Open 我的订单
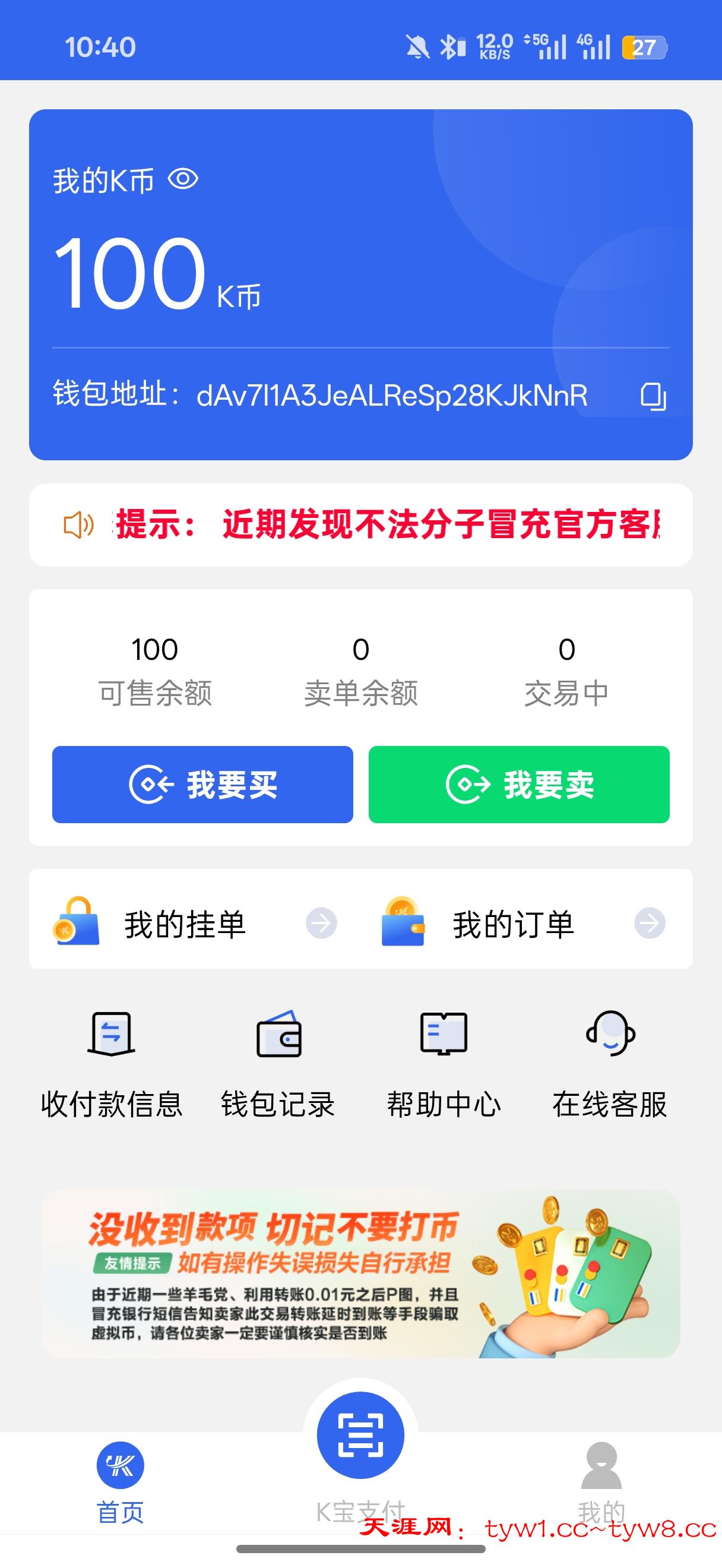Image resolution: width=722 pixels, height=1568 pixels. point(523,924)
